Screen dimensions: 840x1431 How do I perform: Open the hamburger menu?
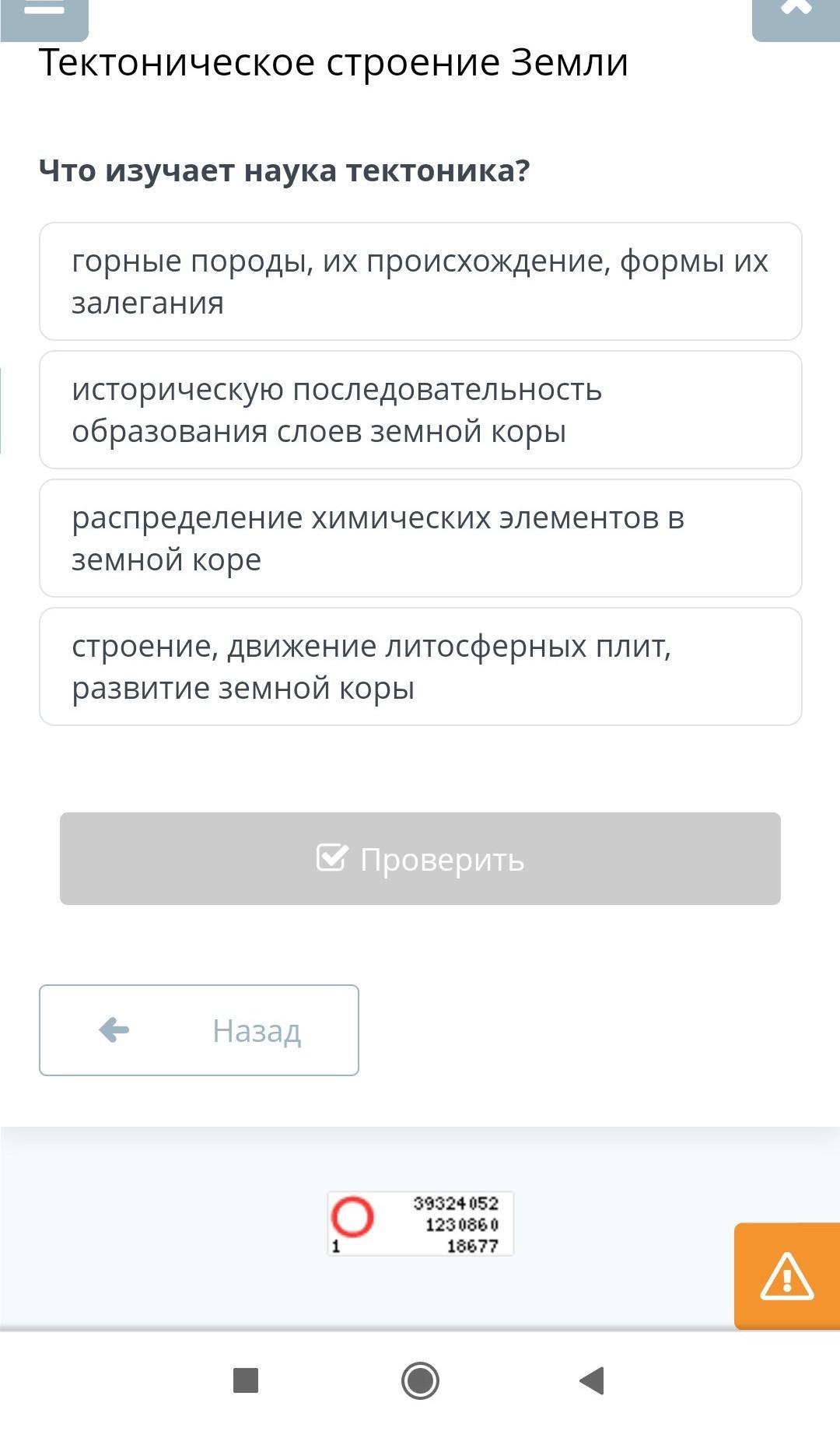click(44, 16)
